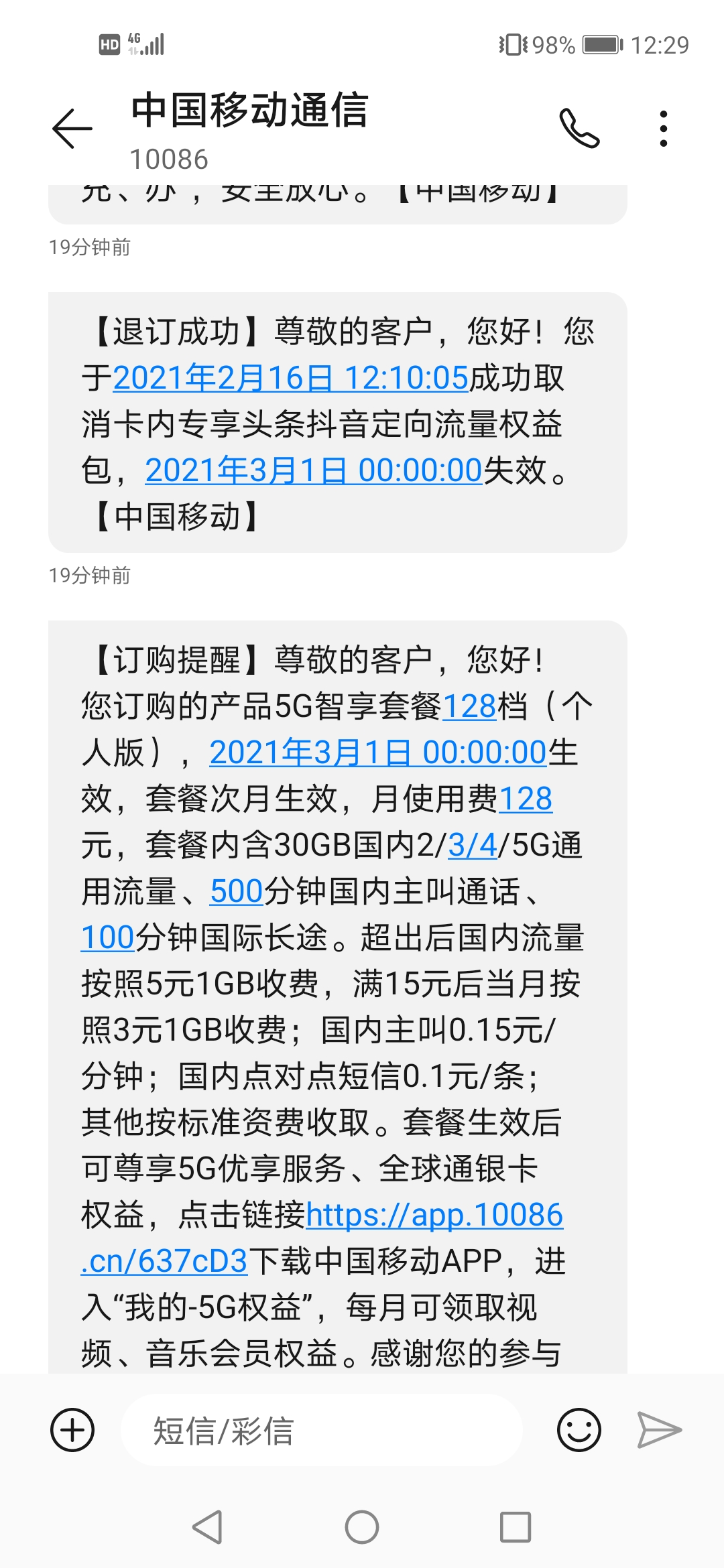Focus the 短信/彩信 message field
This screenshot has width=724, height=1568.
pyautogui.click(x=322, y=1430)
